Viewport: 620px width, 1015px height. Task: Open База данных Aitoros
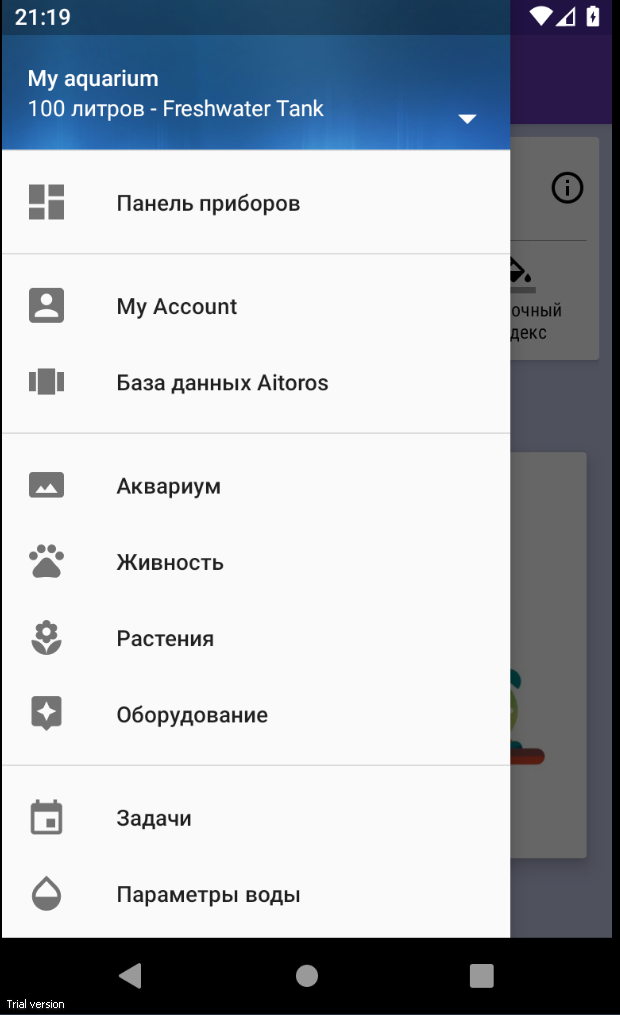point(222,383)
